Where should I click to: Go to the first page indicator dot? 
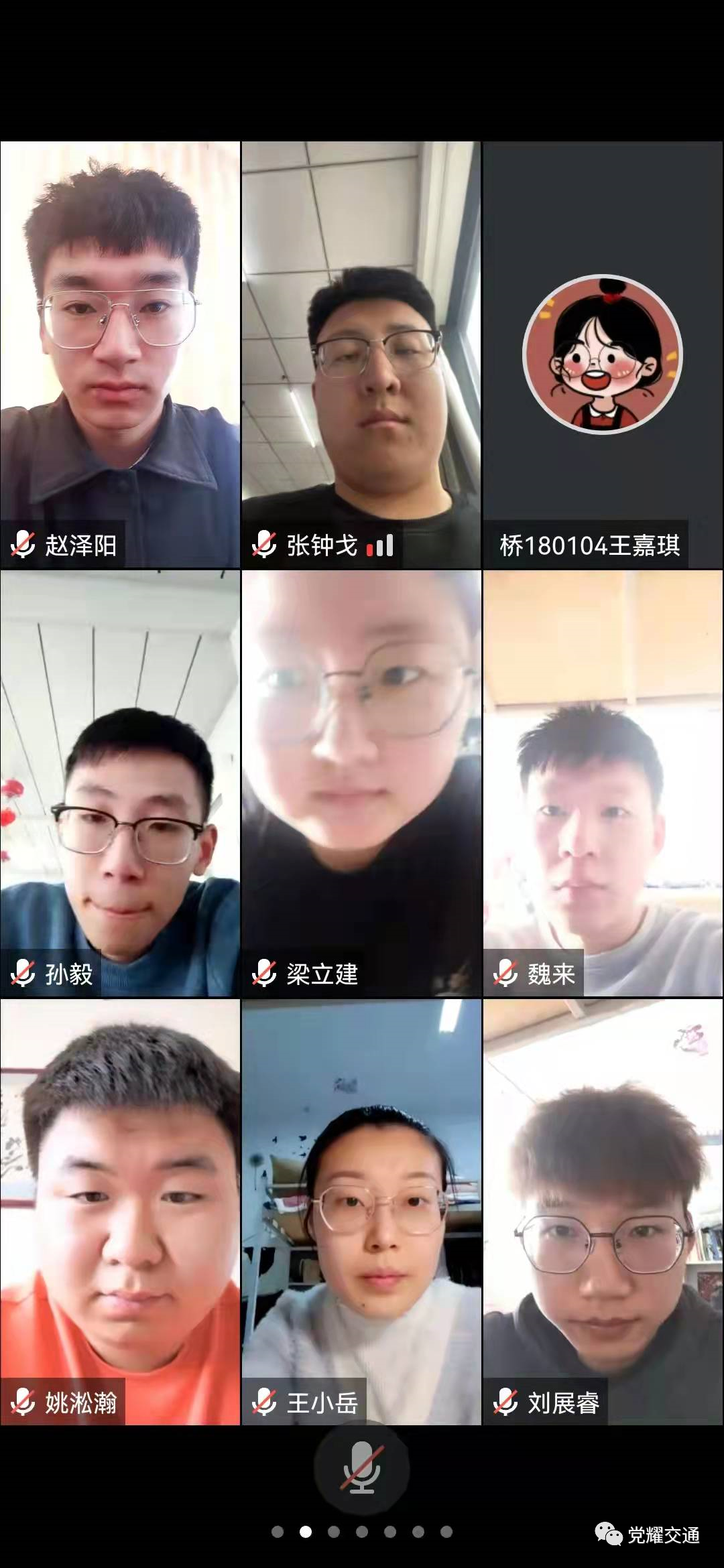(278, 1532)
